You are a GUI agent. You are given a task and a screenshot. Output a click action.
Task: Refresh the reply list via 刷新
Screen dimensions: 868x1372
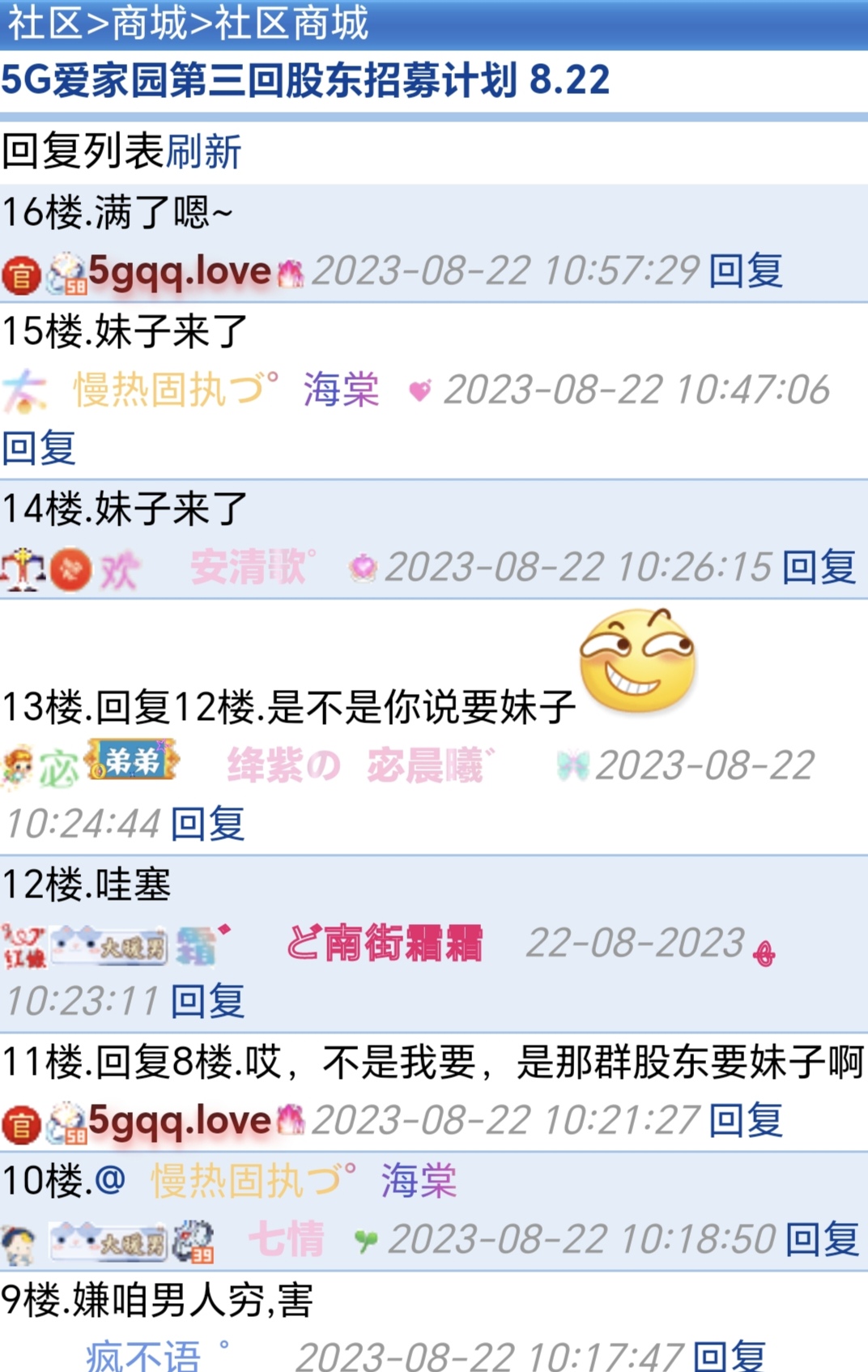click(x=203, y=151)
